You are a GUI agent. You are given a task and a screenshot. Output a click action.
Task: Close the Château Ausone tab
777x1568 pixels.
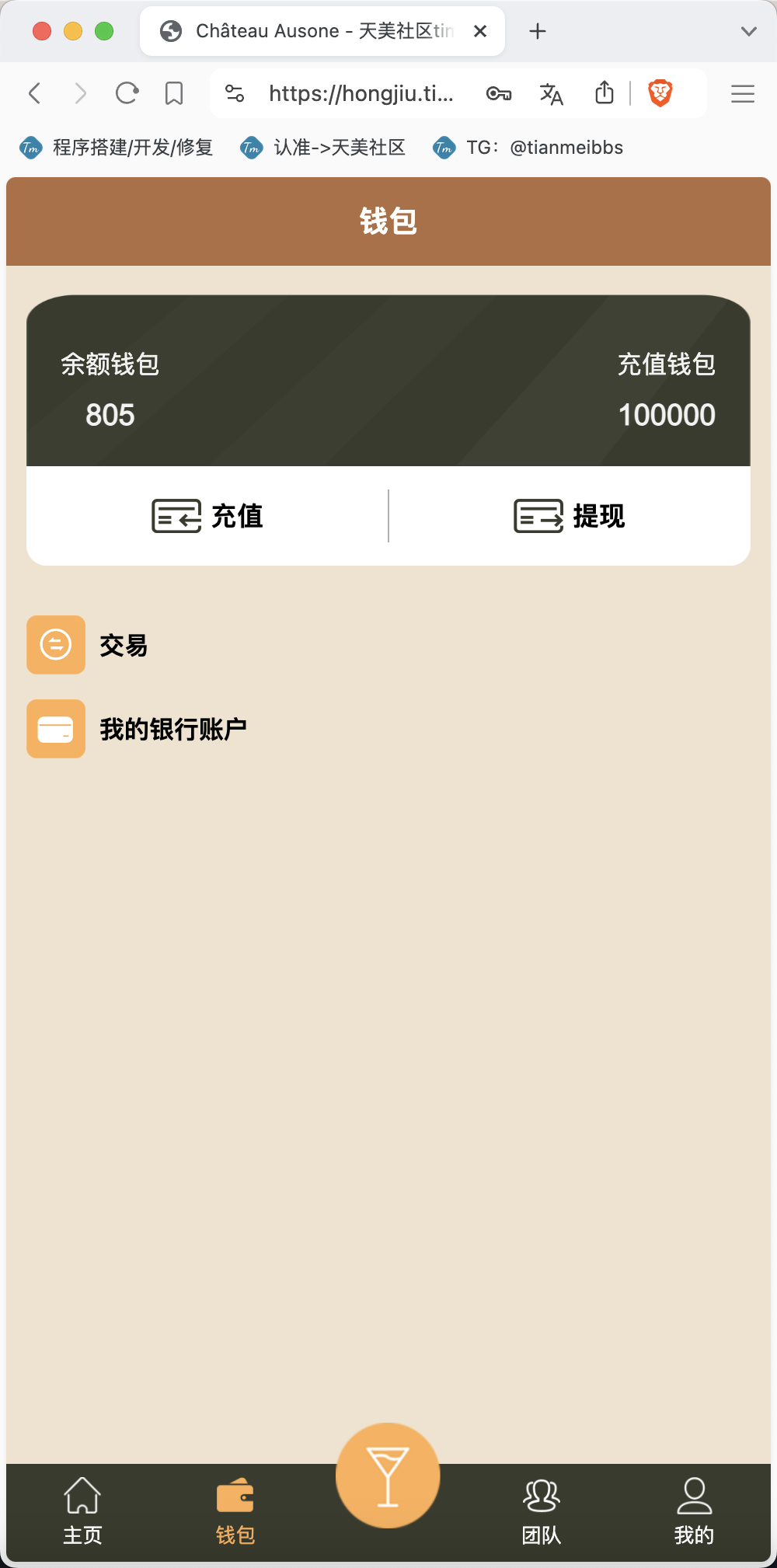[x=480, y=31]
